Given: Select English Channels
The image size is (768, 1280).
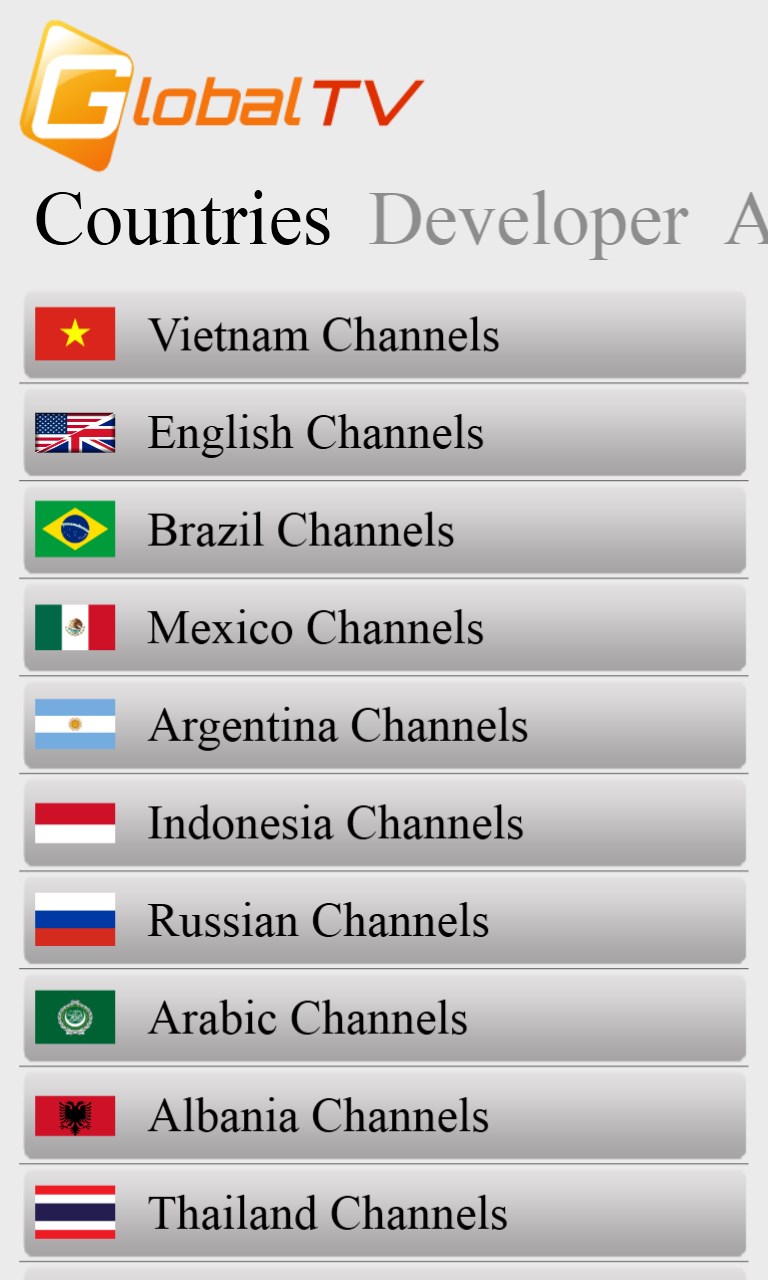Looking at the screenshot, I should 384,432.
